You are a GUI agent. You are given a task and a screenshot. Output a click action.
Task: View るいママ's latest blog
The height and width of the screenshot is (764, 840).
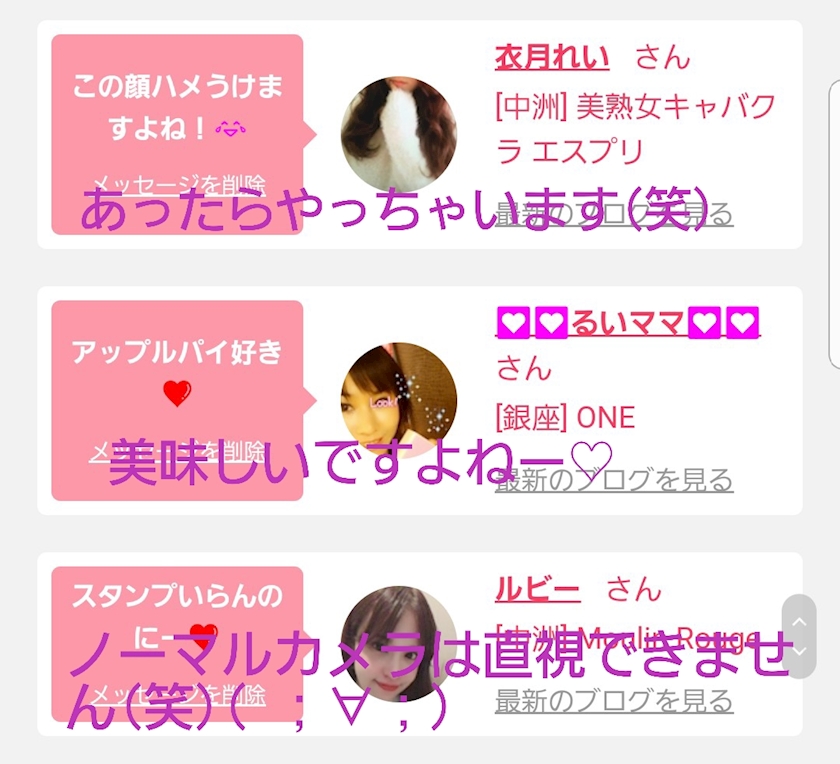[614, 480]
